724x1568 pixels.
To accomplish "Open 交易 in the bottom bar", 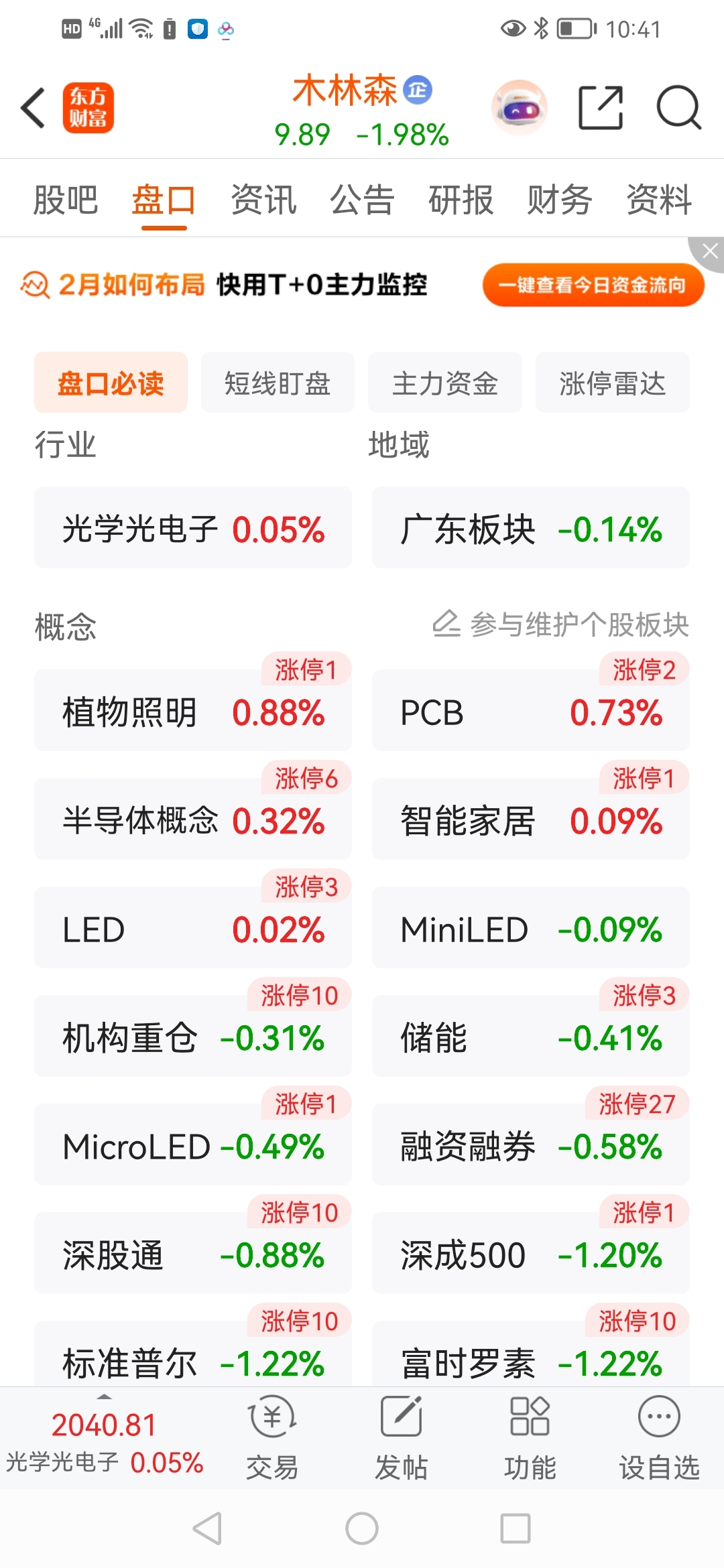I will [x=272, y=1437].
